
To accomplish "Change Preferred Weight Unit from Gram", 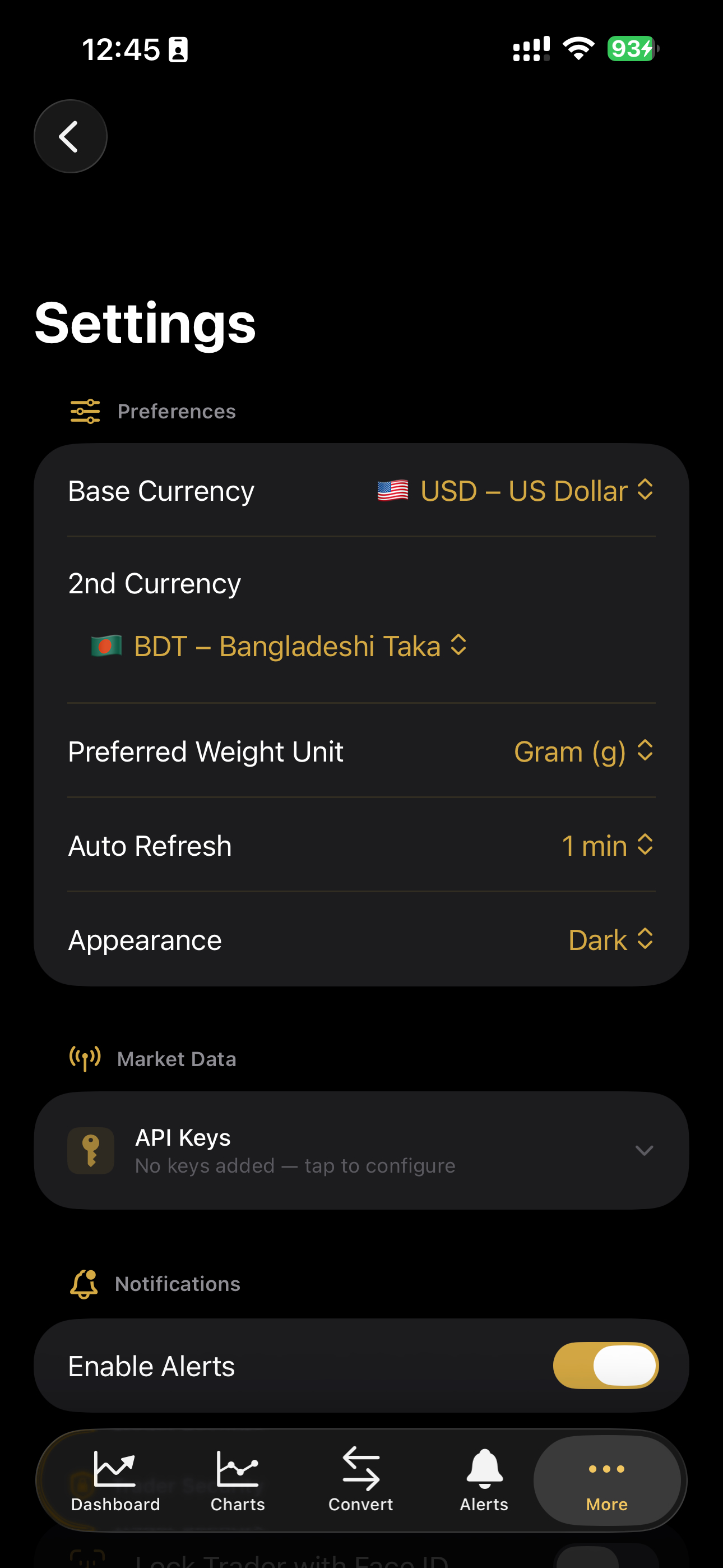I will point(583,751).
